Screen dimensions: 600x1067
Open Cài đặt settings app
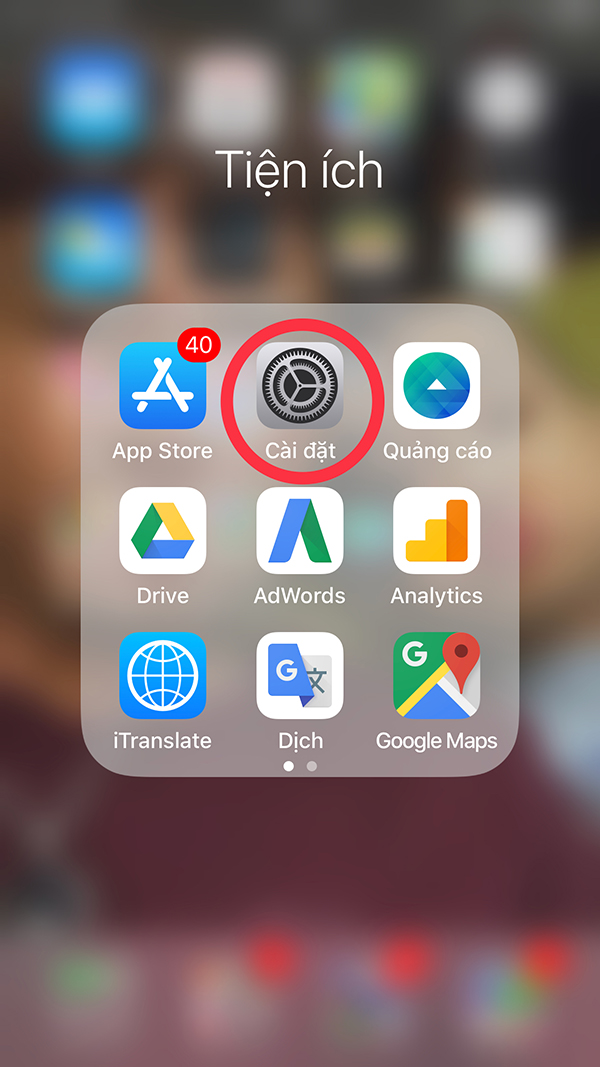pyautogui.click(x=300, y=385)
